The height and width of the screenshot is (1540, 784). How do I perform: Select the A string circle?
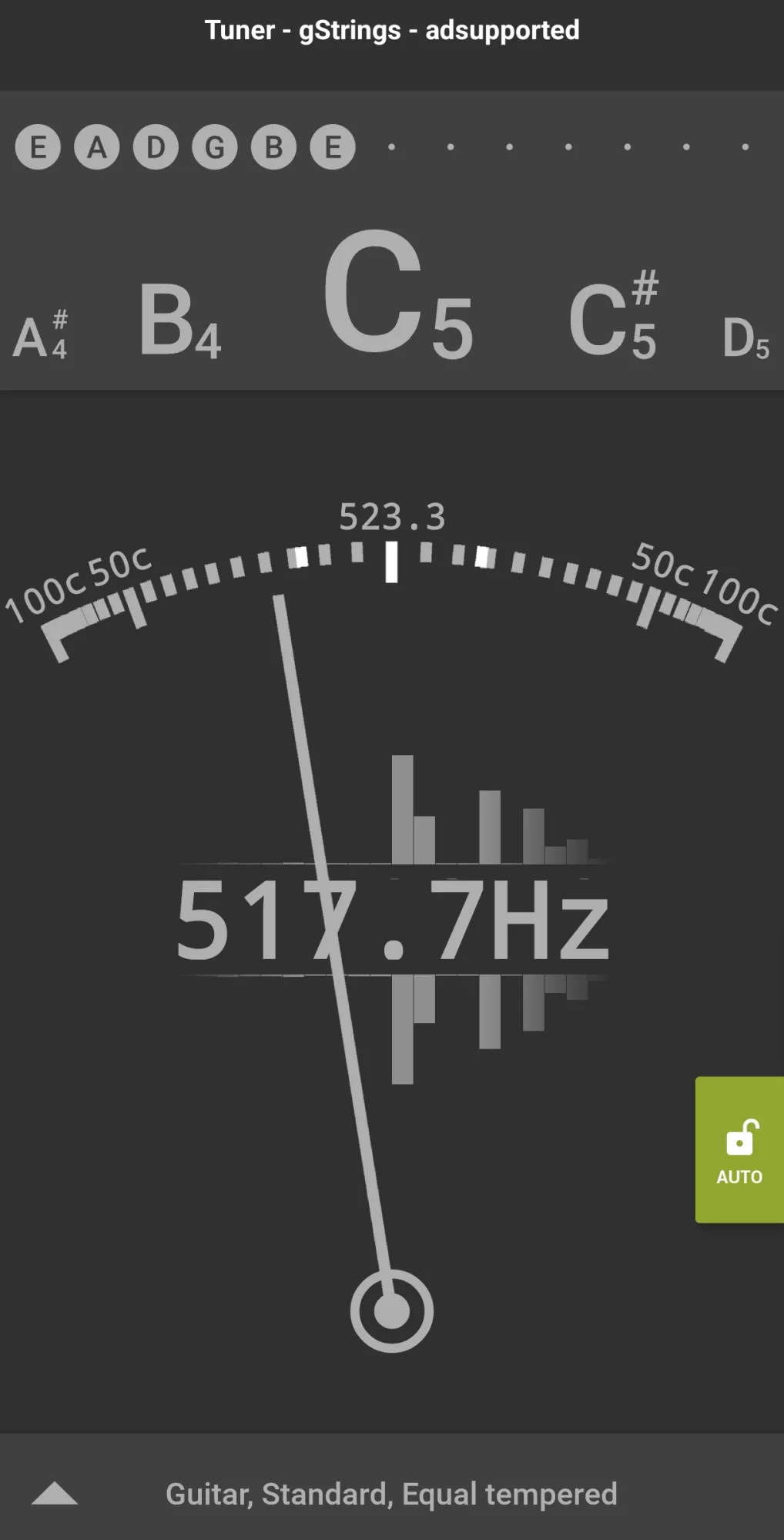point(97,146)
